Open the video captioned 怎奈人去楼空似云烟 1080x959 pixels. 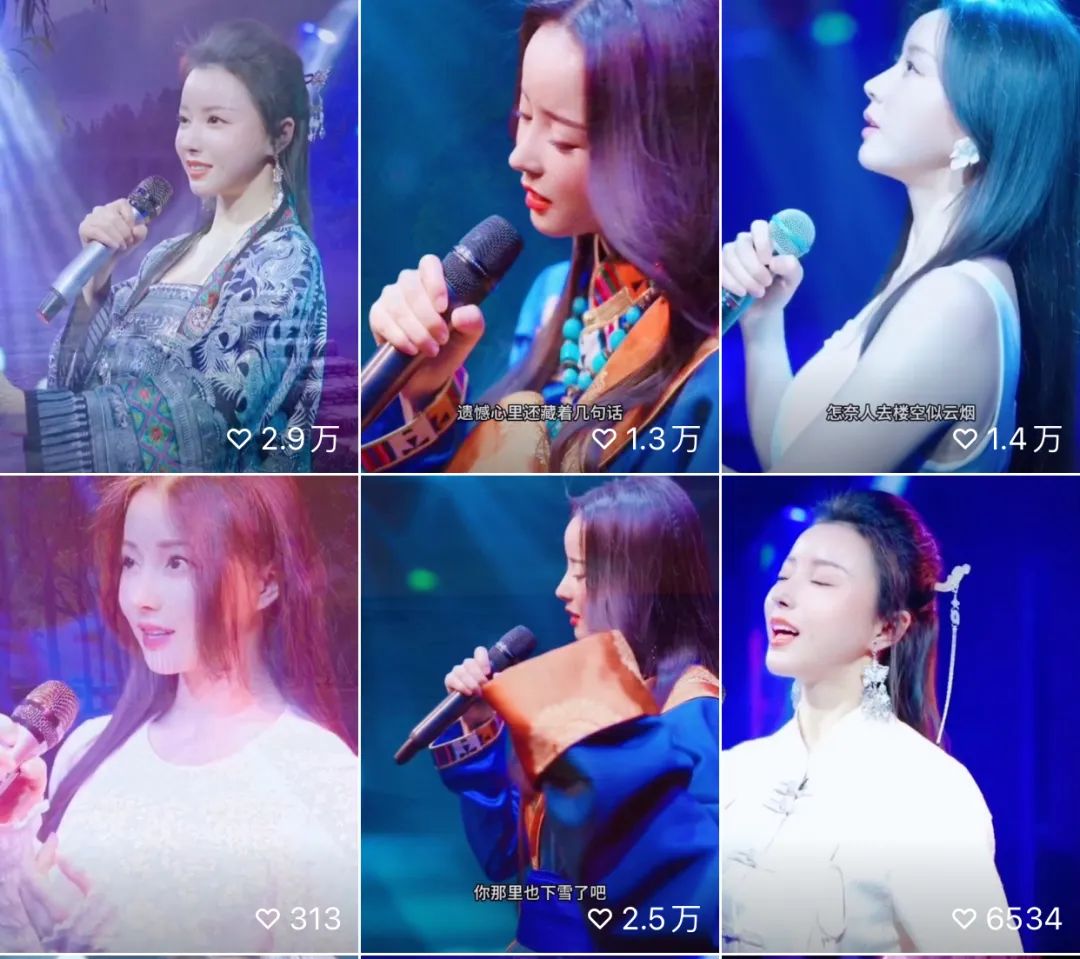[x=900, y=235]
